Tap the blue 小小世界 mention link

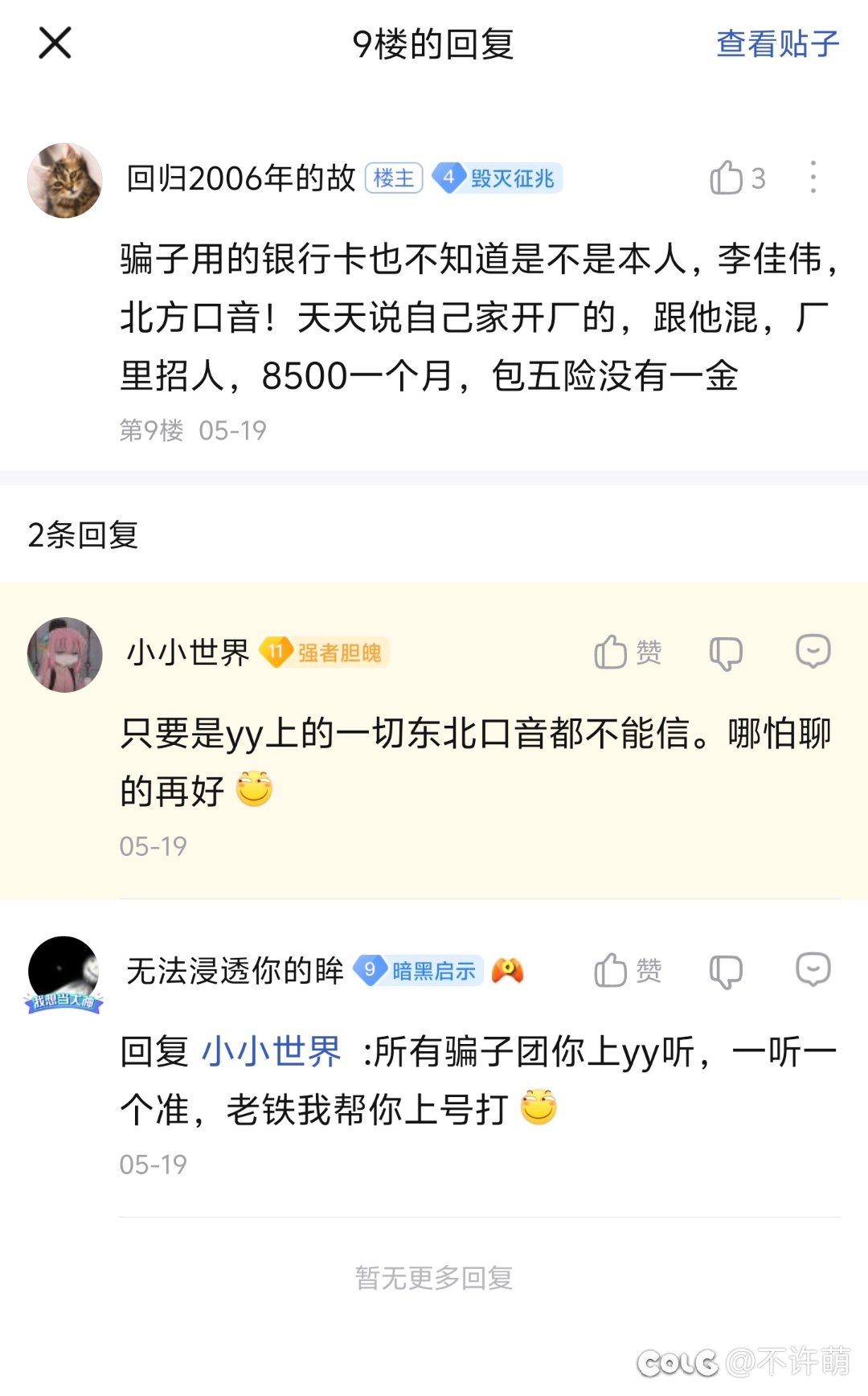271,1051
